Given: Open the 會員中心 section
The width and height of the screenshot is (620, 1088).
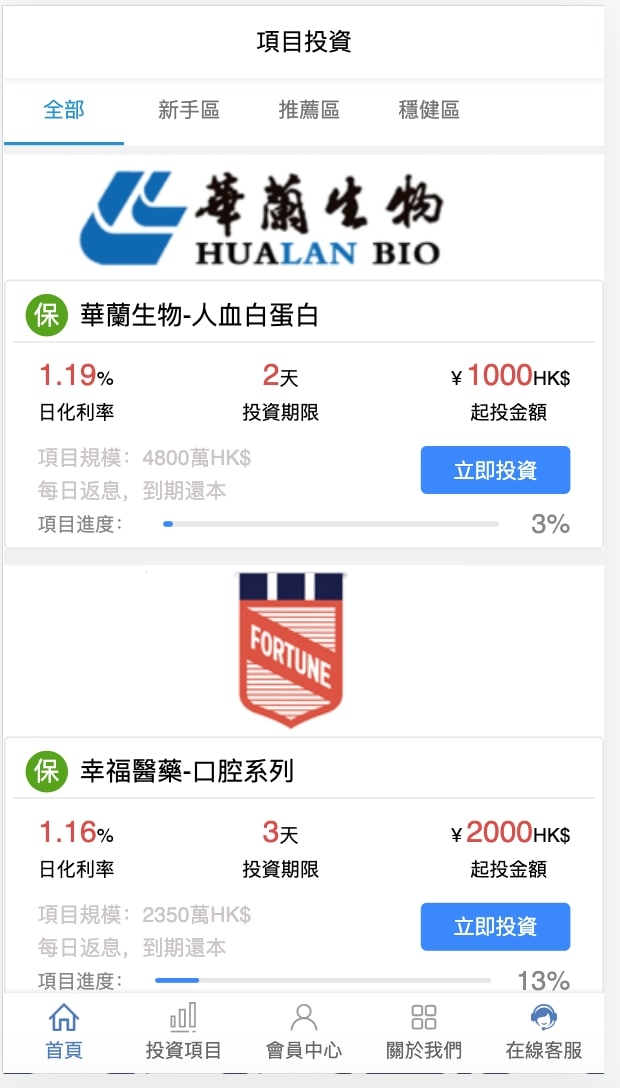Looking at the screenshot, I should tap(304, 1033).
